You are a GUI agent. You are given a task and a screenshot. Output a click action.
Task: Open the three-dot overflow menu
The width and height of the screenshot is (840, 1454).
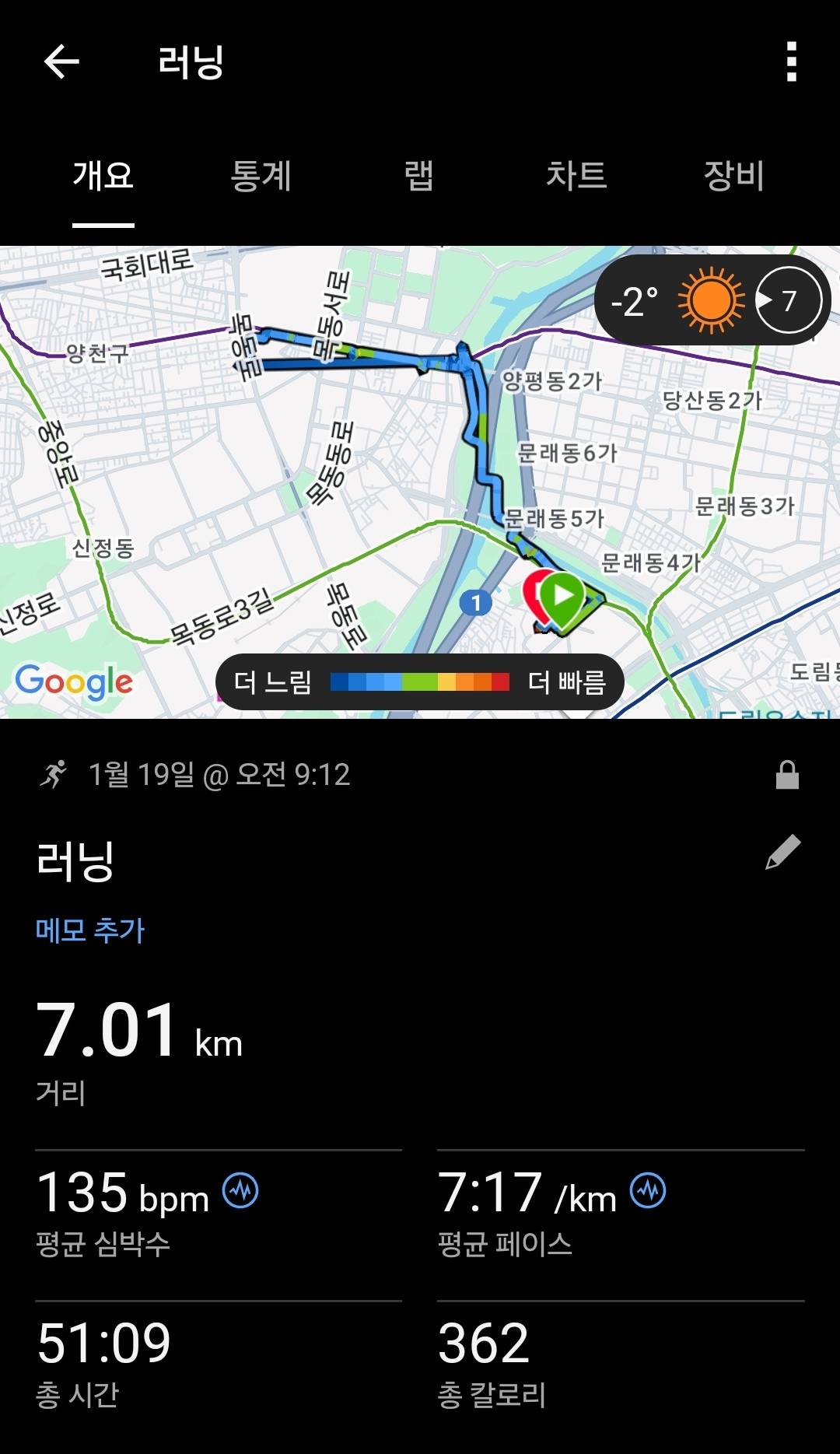(x=793, y=61)
